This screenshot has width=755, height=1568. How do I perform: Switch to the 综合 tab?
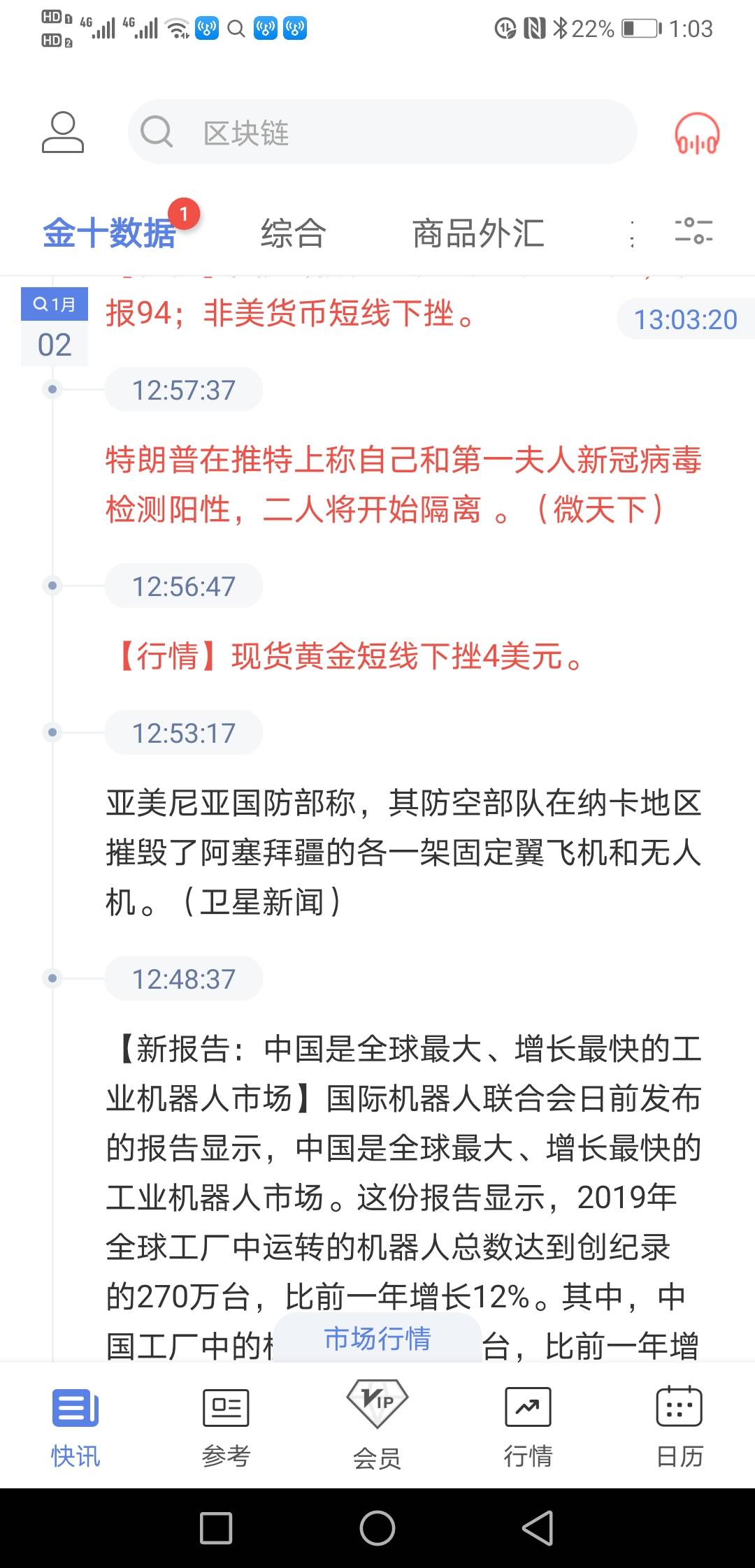click(294, 233)
